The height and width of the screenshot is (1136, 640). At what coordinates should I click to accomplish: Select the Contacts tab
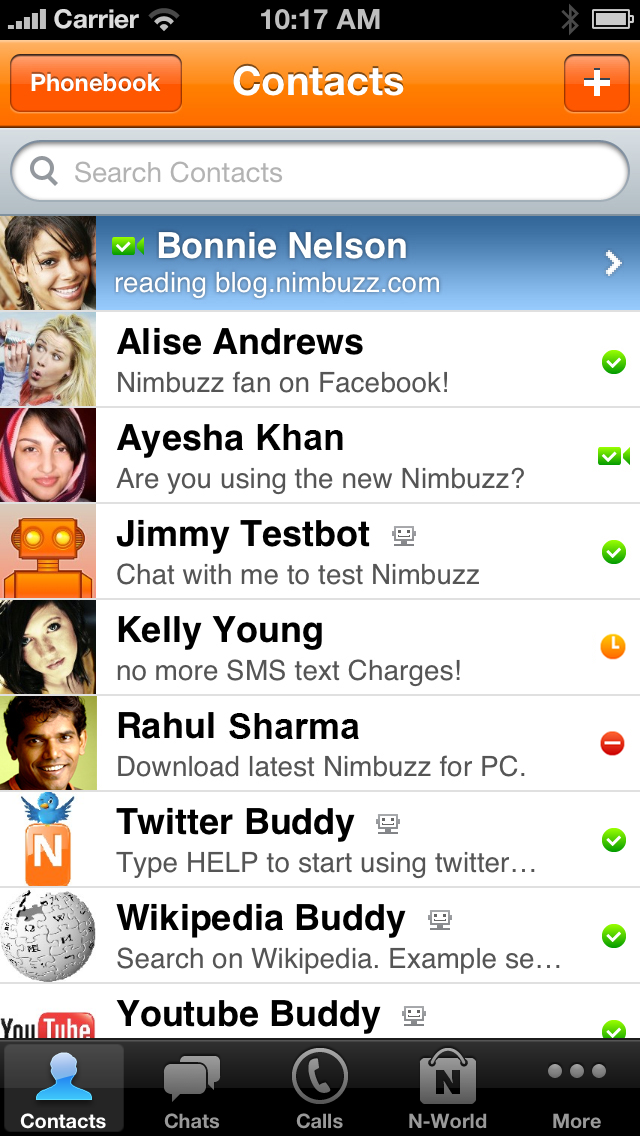[x=63, y=1090]
